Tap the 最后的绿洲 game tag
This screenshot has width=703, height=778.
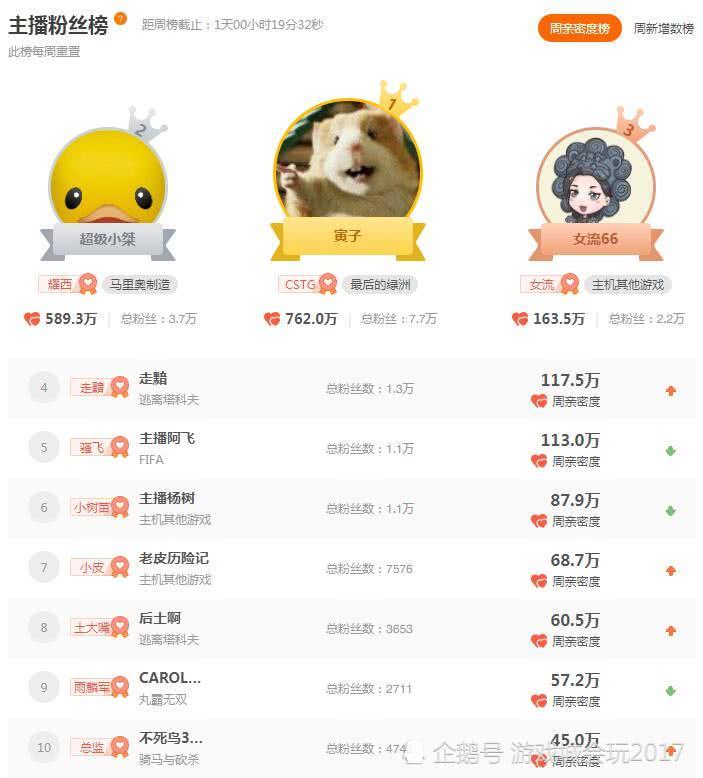pyautogui.click(x=379, y=284)
